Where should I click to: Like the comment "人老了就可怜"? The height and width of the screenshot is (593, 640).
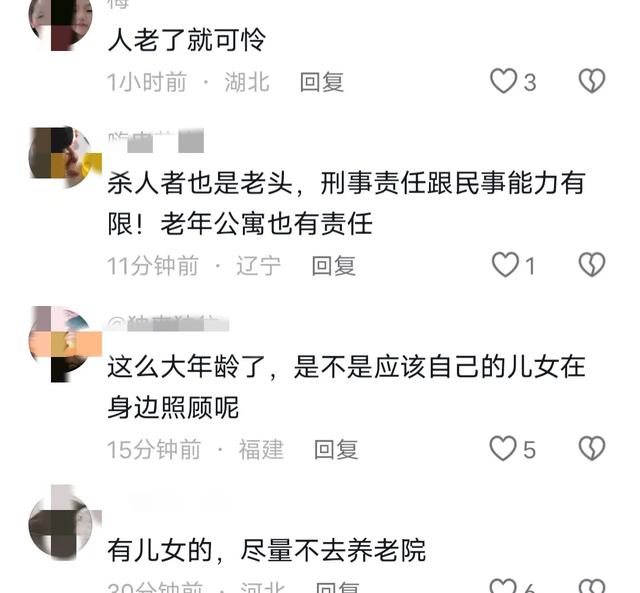(x=504, y=81)
